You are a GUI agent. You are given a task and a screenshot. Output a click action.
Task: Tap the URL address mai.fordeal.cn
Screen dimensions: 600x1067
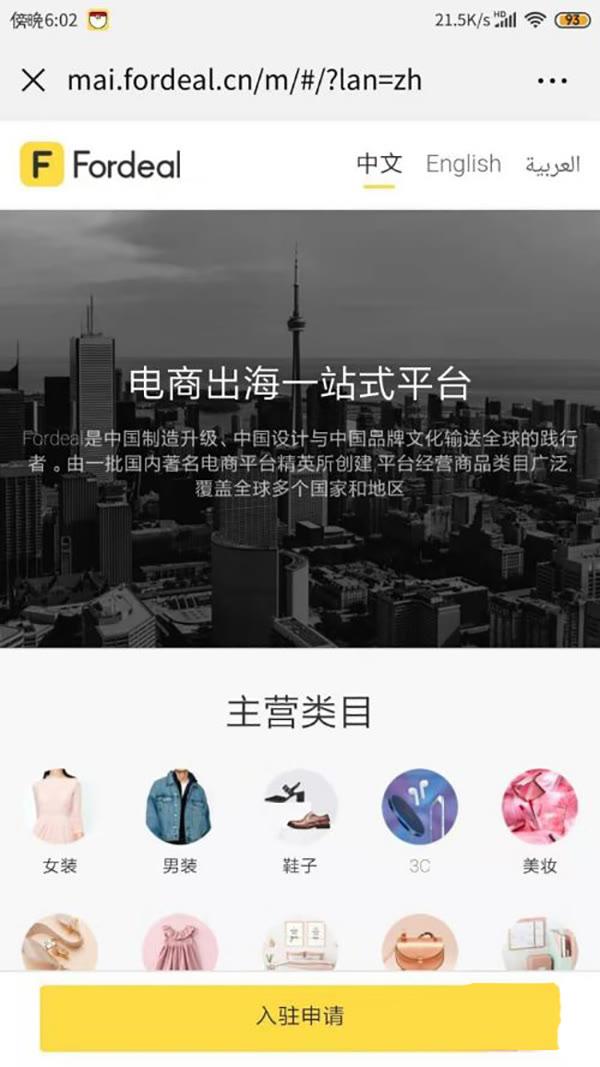[x=244, y=81]
